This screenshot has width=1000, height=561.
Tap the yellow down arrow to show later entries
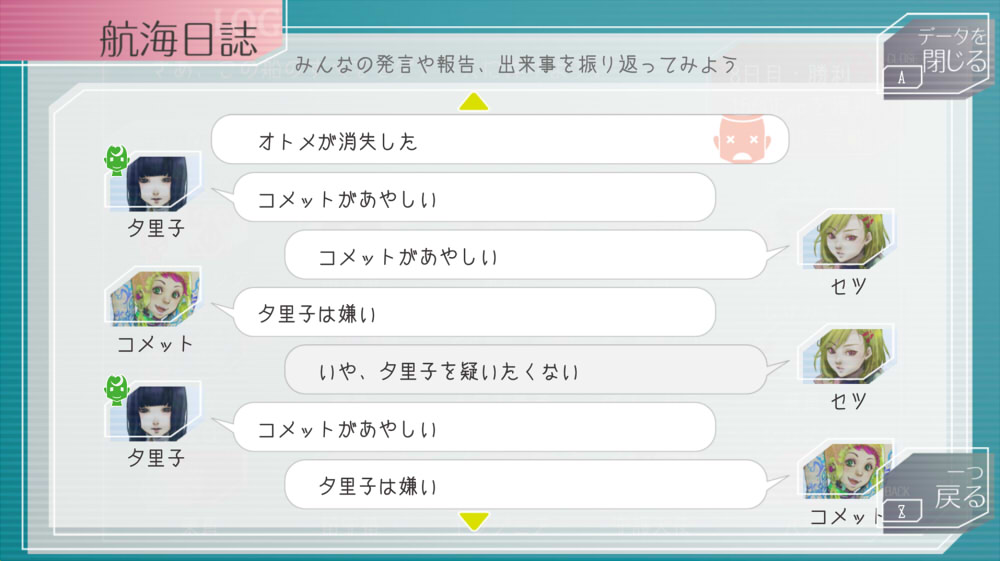473,520
